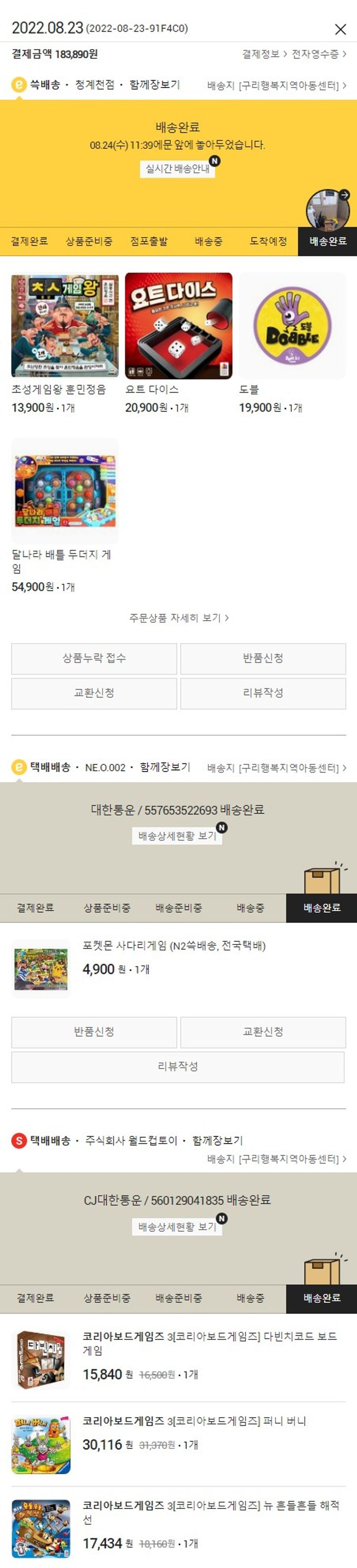
Task: Open 결제정보 payment details link
Action: pos(263,54)
